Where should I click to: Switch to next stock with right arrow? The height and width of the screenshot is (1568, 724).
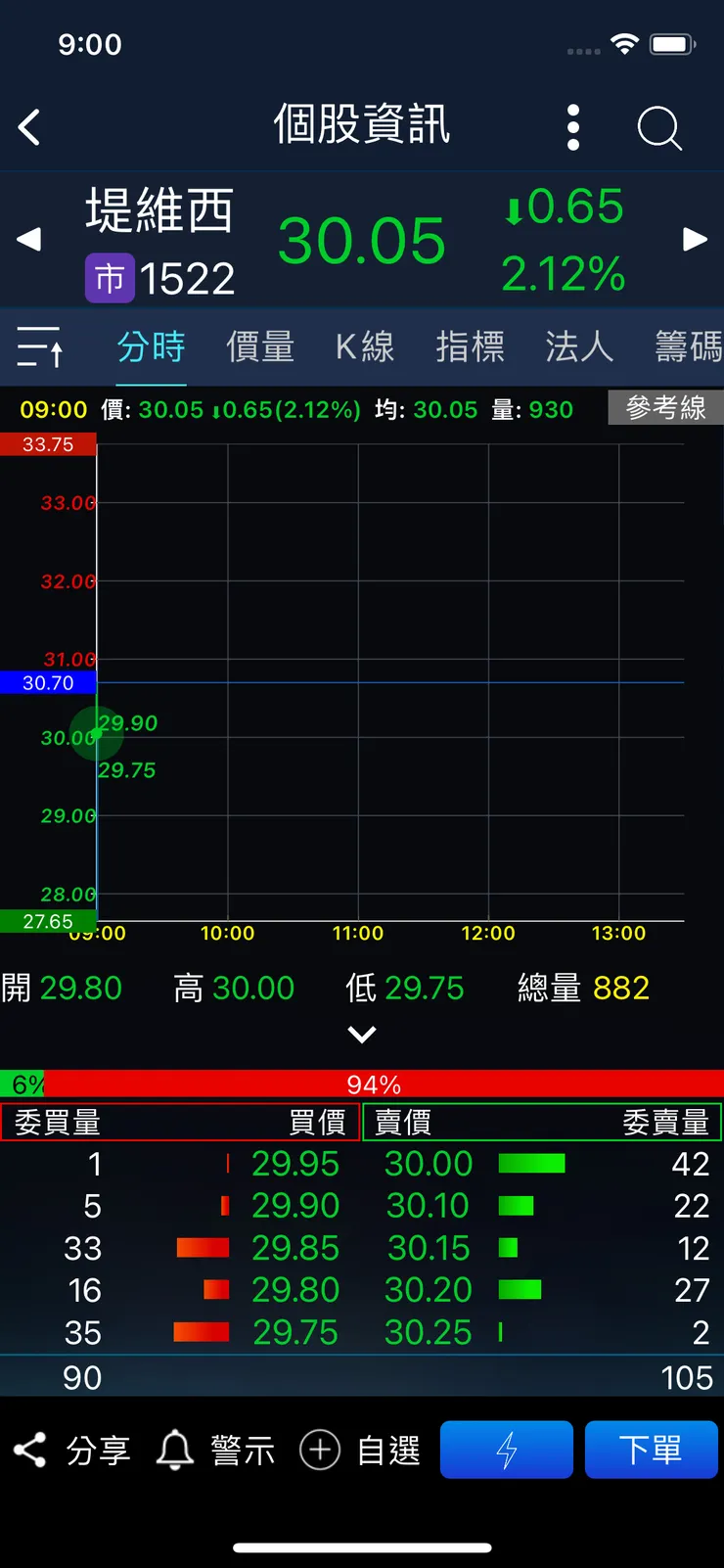click(x=697, y=241)
